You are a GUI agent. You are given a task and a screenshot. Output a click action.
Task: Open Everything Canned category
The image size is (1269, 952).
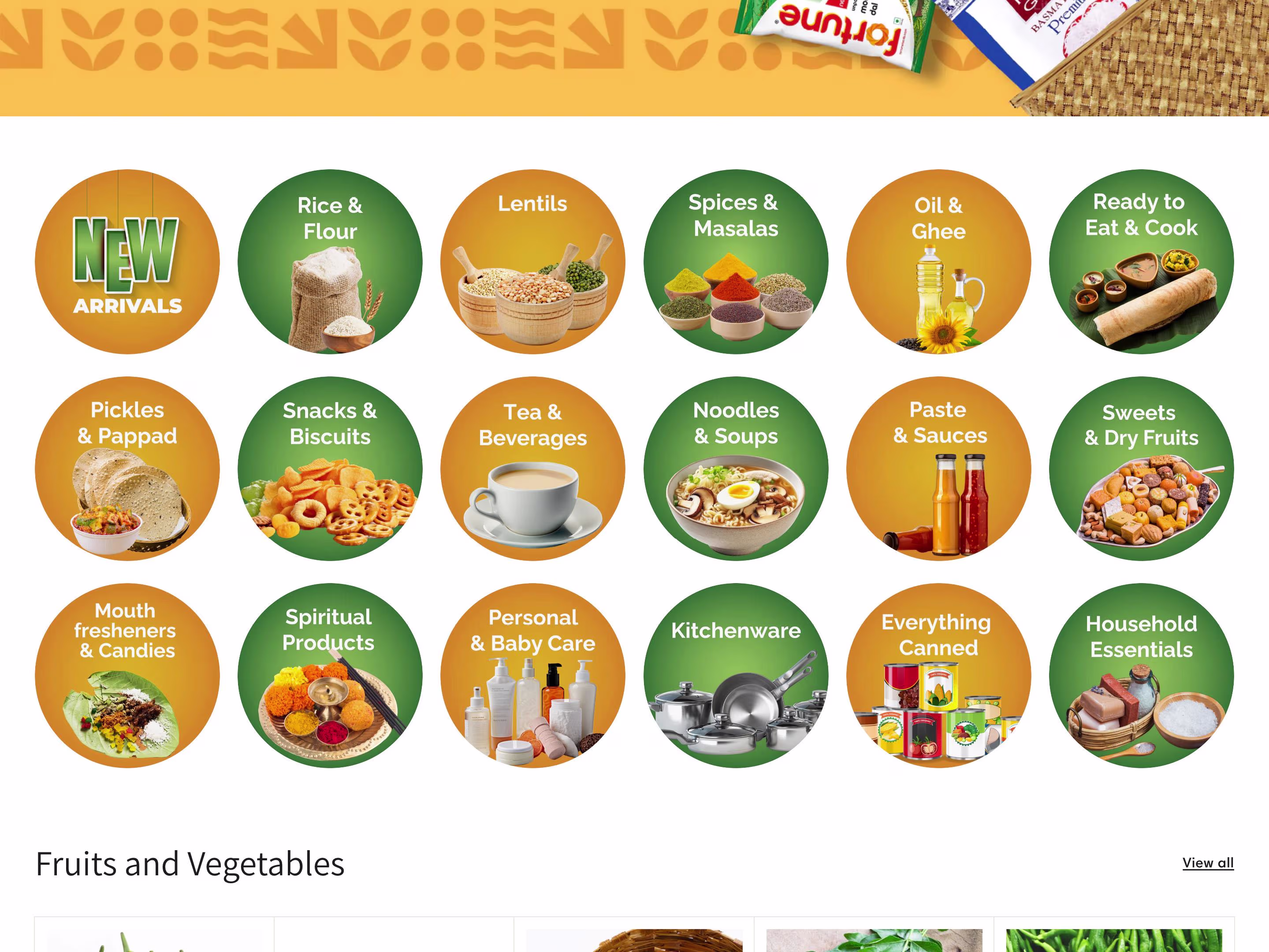pos(938,676)
